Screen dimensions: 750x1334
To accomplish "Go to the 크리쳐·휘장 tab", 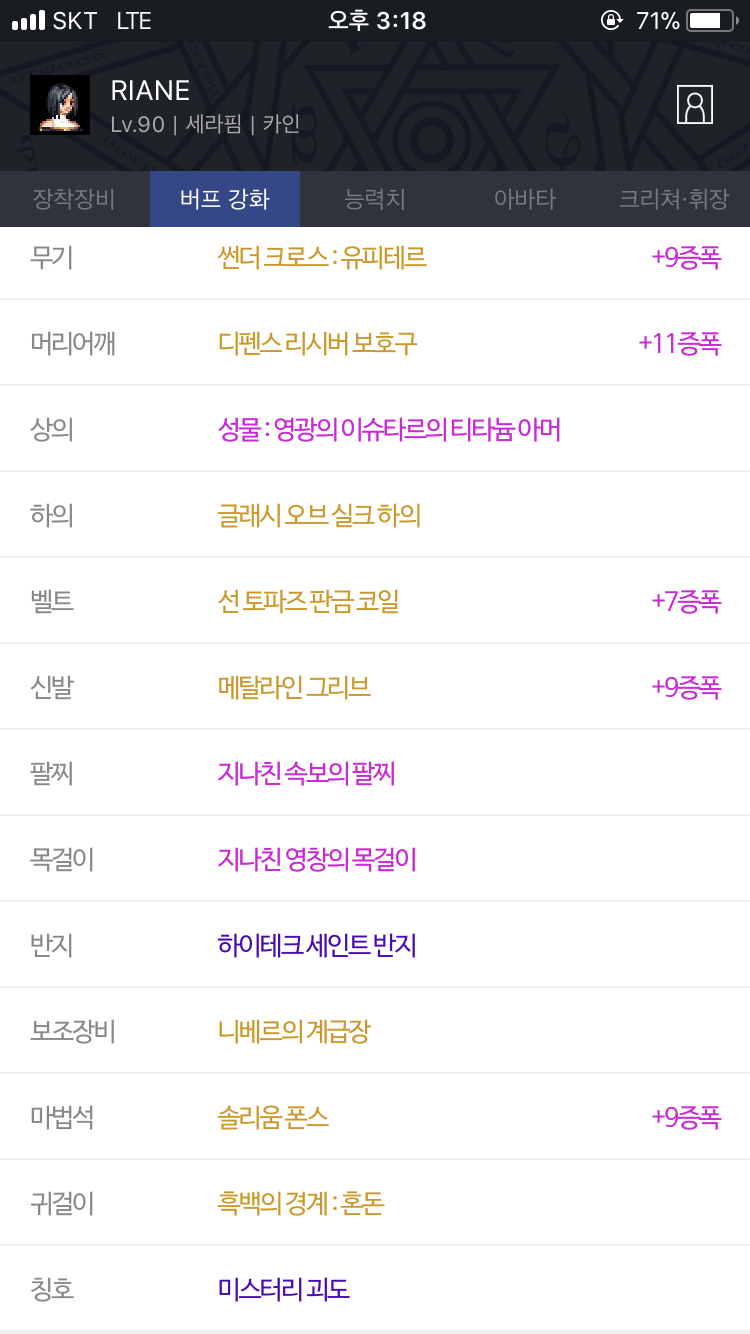I will 674,199.
